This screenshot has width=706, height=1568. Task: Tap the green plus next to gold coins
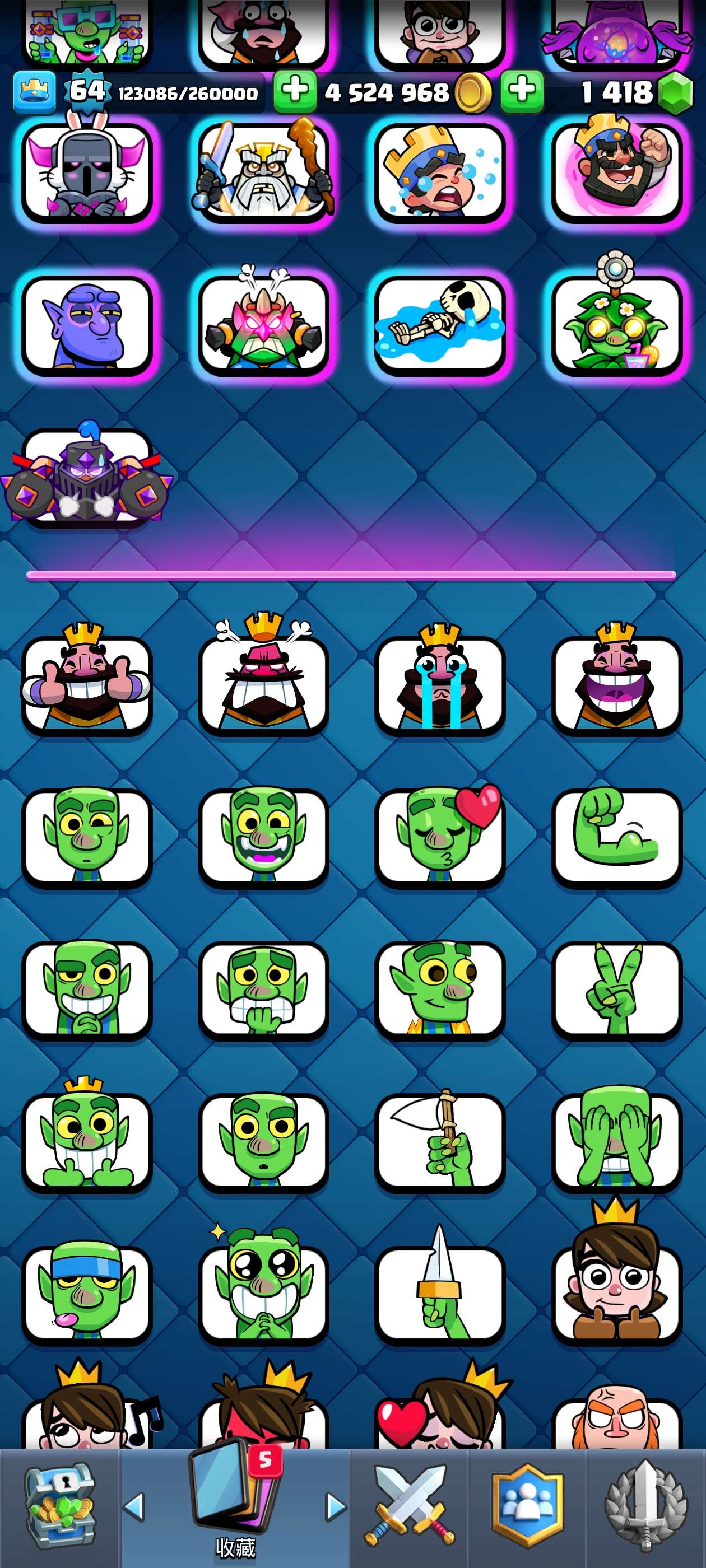(x=295, y=91)
